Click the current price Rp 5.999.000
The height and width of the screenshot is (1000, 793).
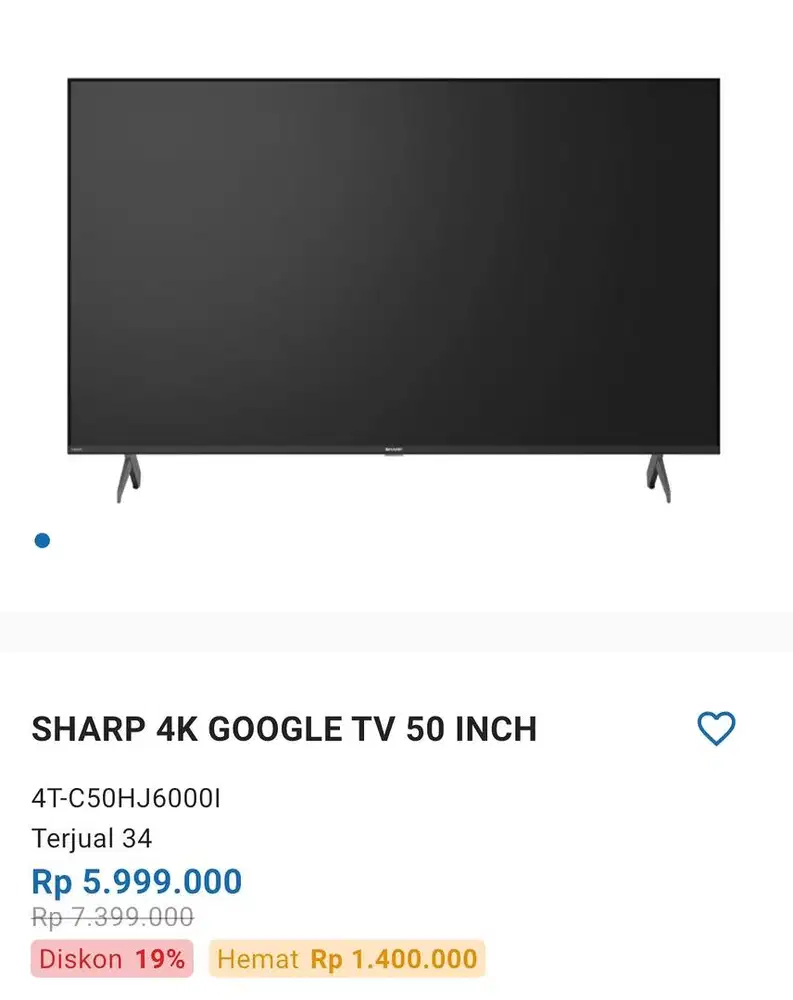138,882
